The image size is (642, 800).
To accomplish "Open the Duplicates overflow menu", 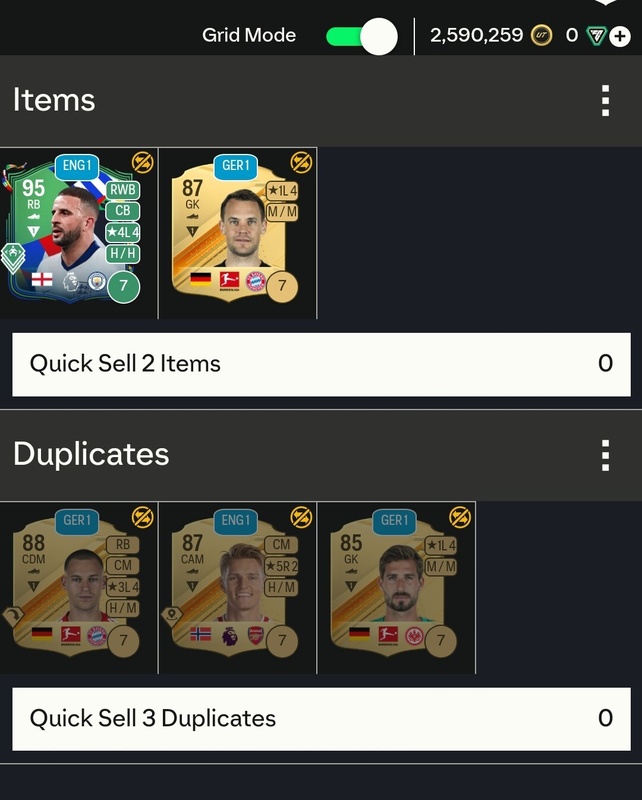I will 605,454.
